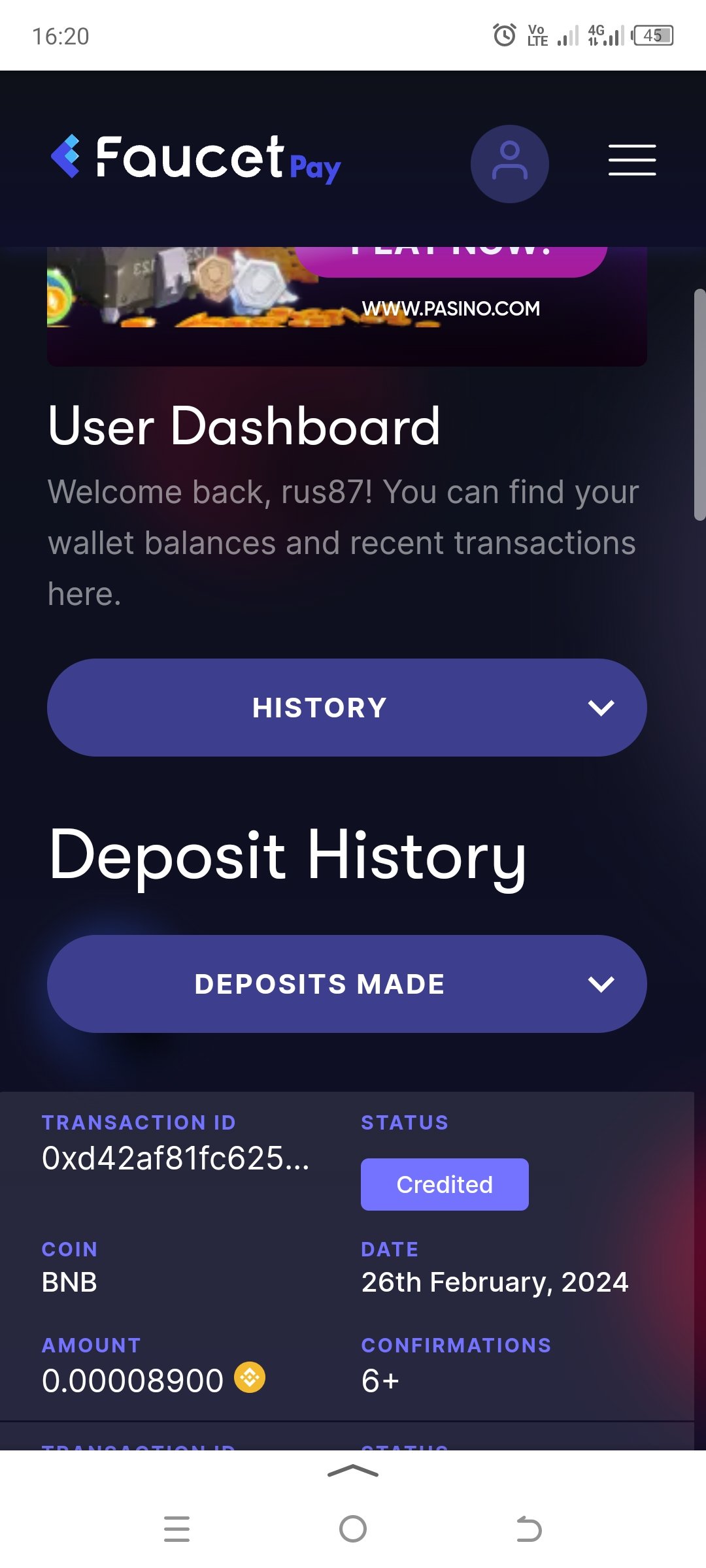
Task: Tap the system home button
Action: point(353,1529)
